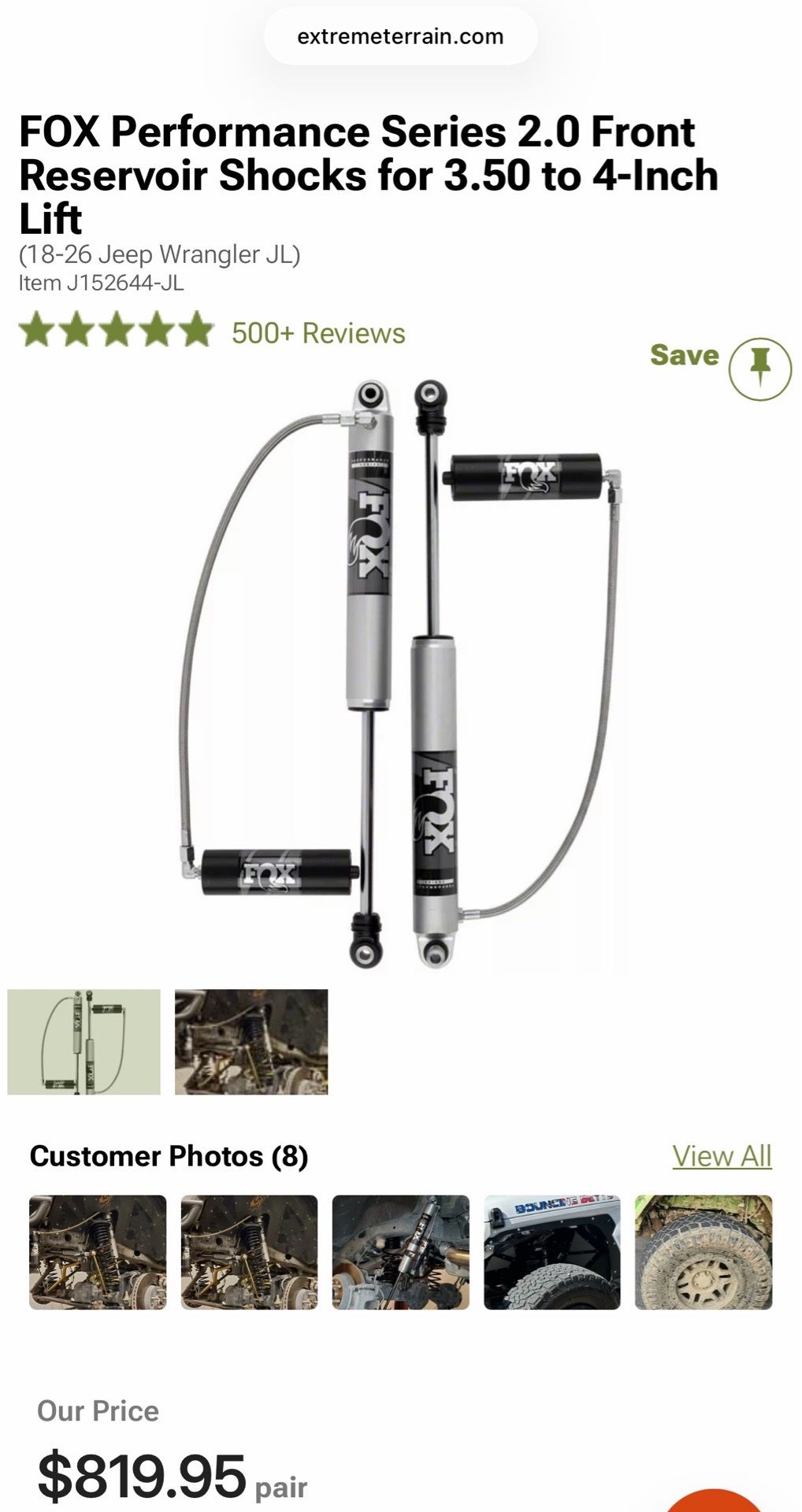802x1512 pixels.
Task: Open the third customer photo of shock
Action: (x=400, y=1252)
